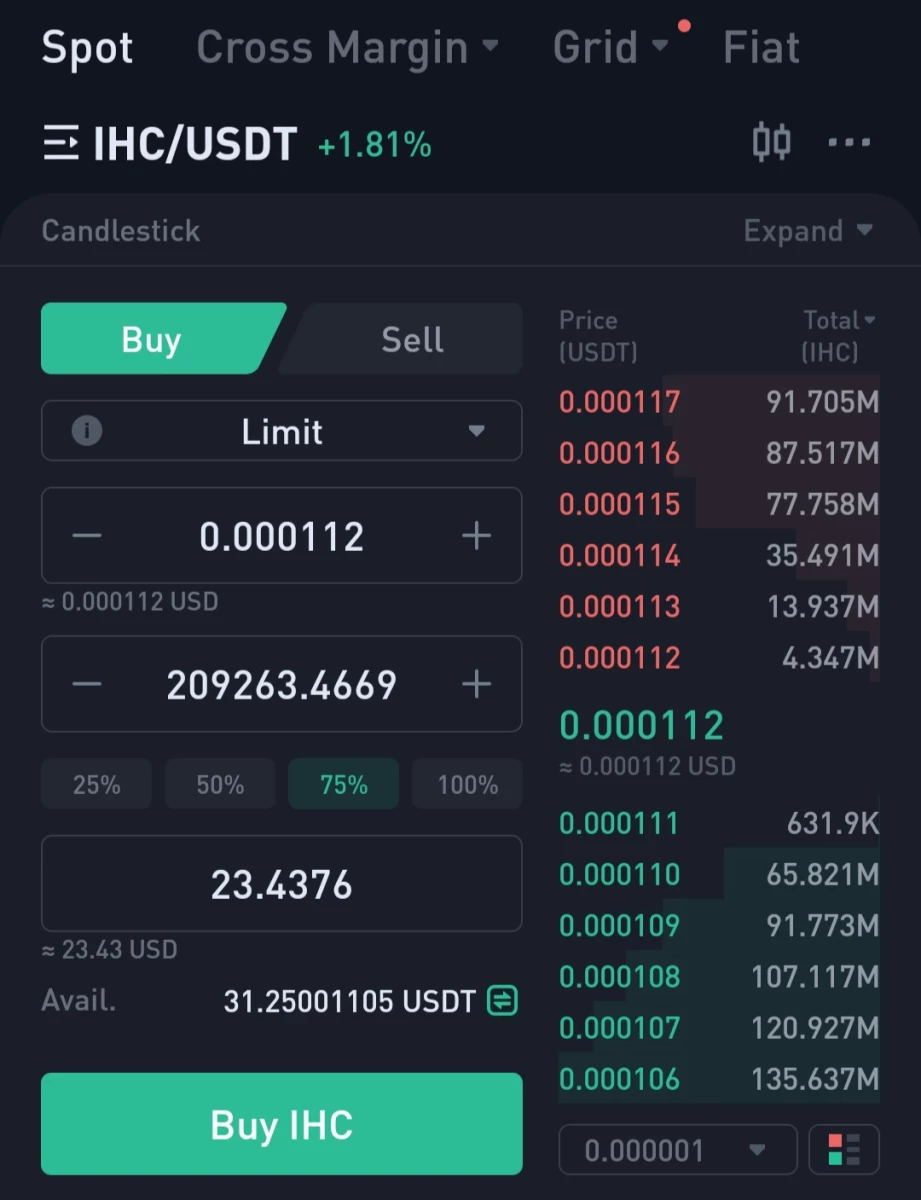Screen dimensions: 921x1200
Task: Open the three-dot overflow menu
Action: point(849,143)
